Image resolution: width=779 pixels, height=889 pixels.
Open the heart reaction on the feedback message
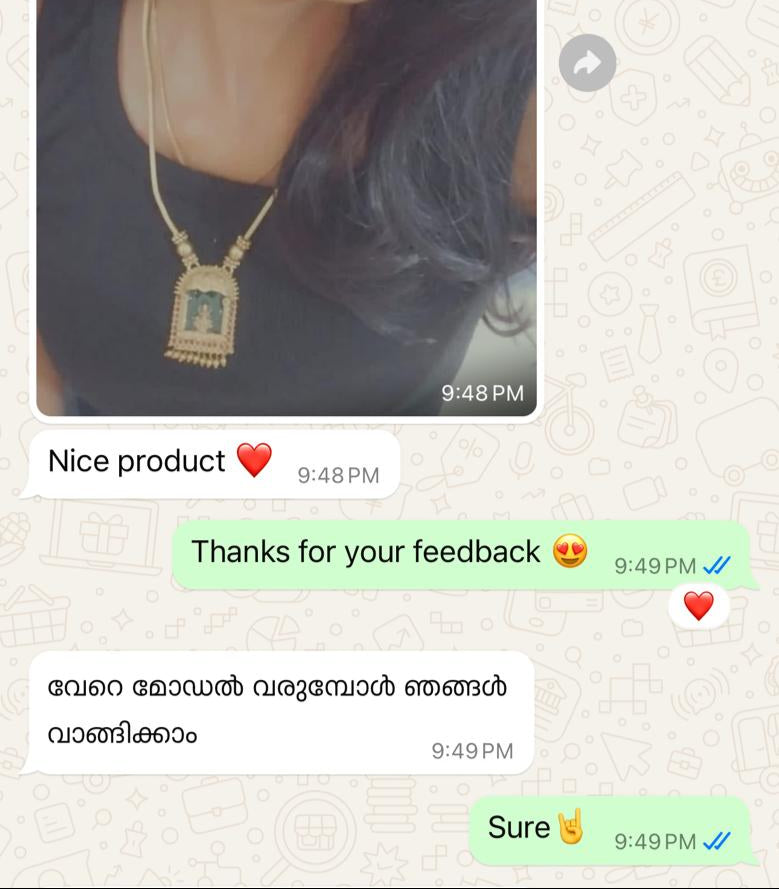tap(698, 606)
